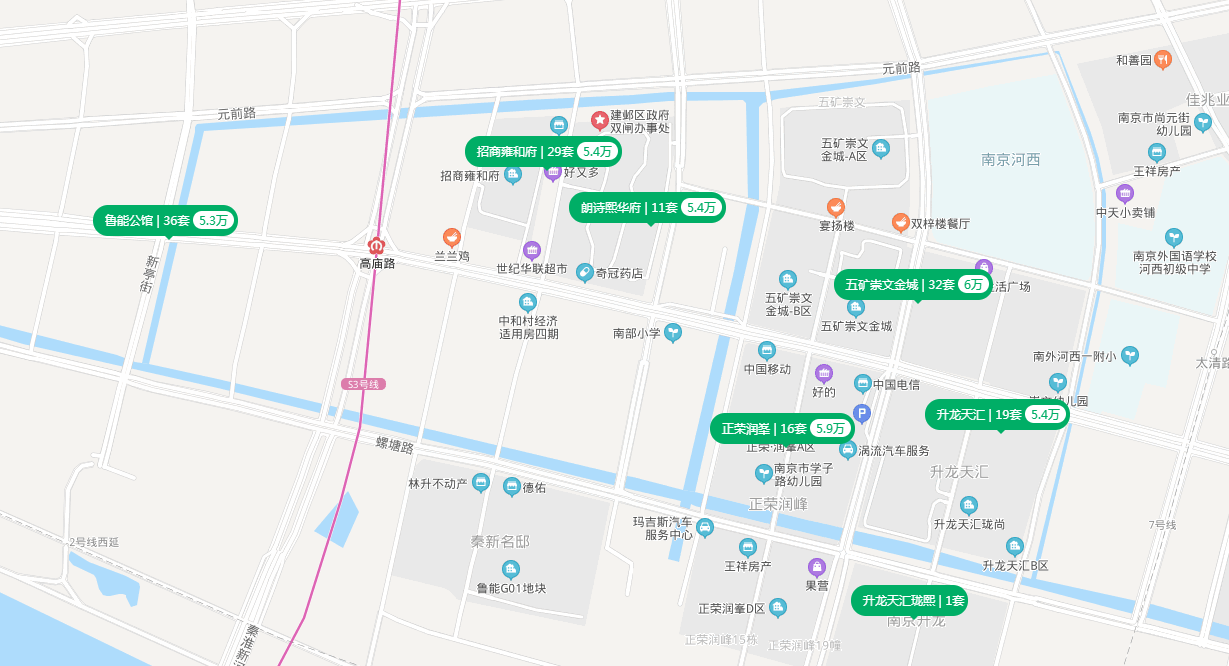View the 五矿崇文金城 32套 marker
Image resolution: width=1229 pixels, height=666 pixels.
pos(912,284)
